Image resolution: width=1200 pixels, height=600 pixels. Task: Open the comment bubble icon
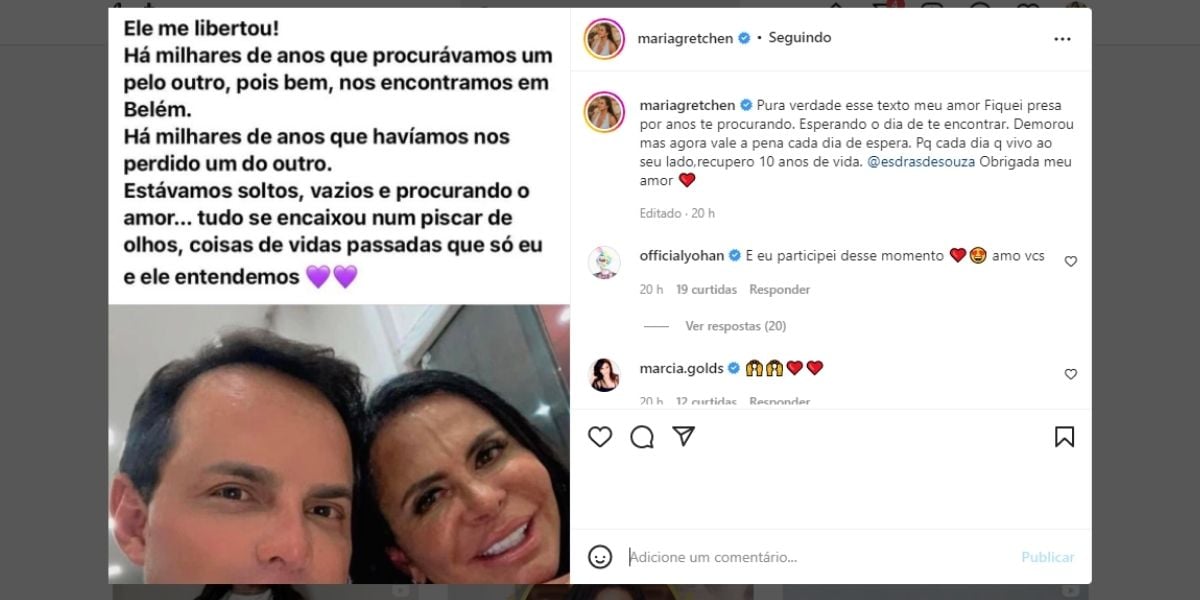642,437
